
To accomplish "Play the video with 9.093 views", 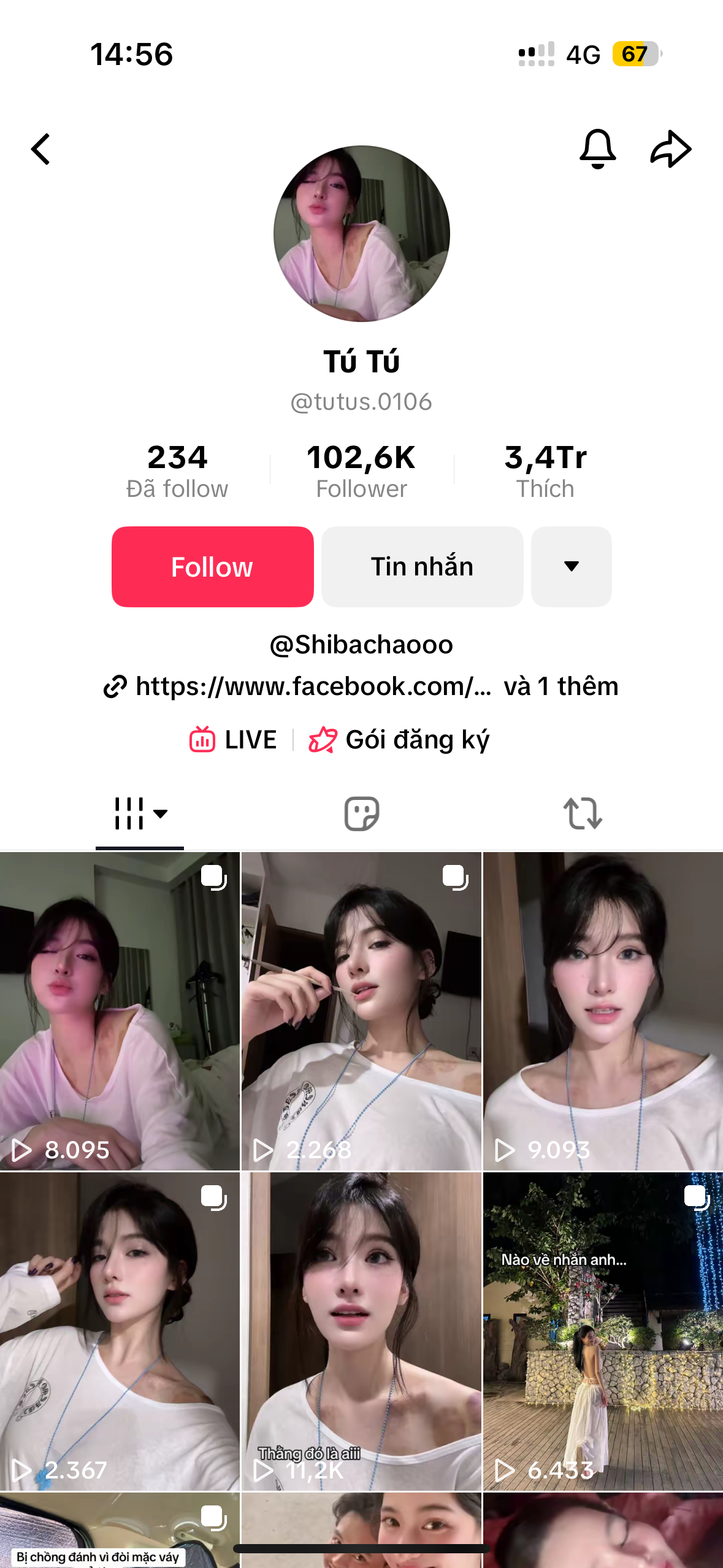I will 603,1011.
